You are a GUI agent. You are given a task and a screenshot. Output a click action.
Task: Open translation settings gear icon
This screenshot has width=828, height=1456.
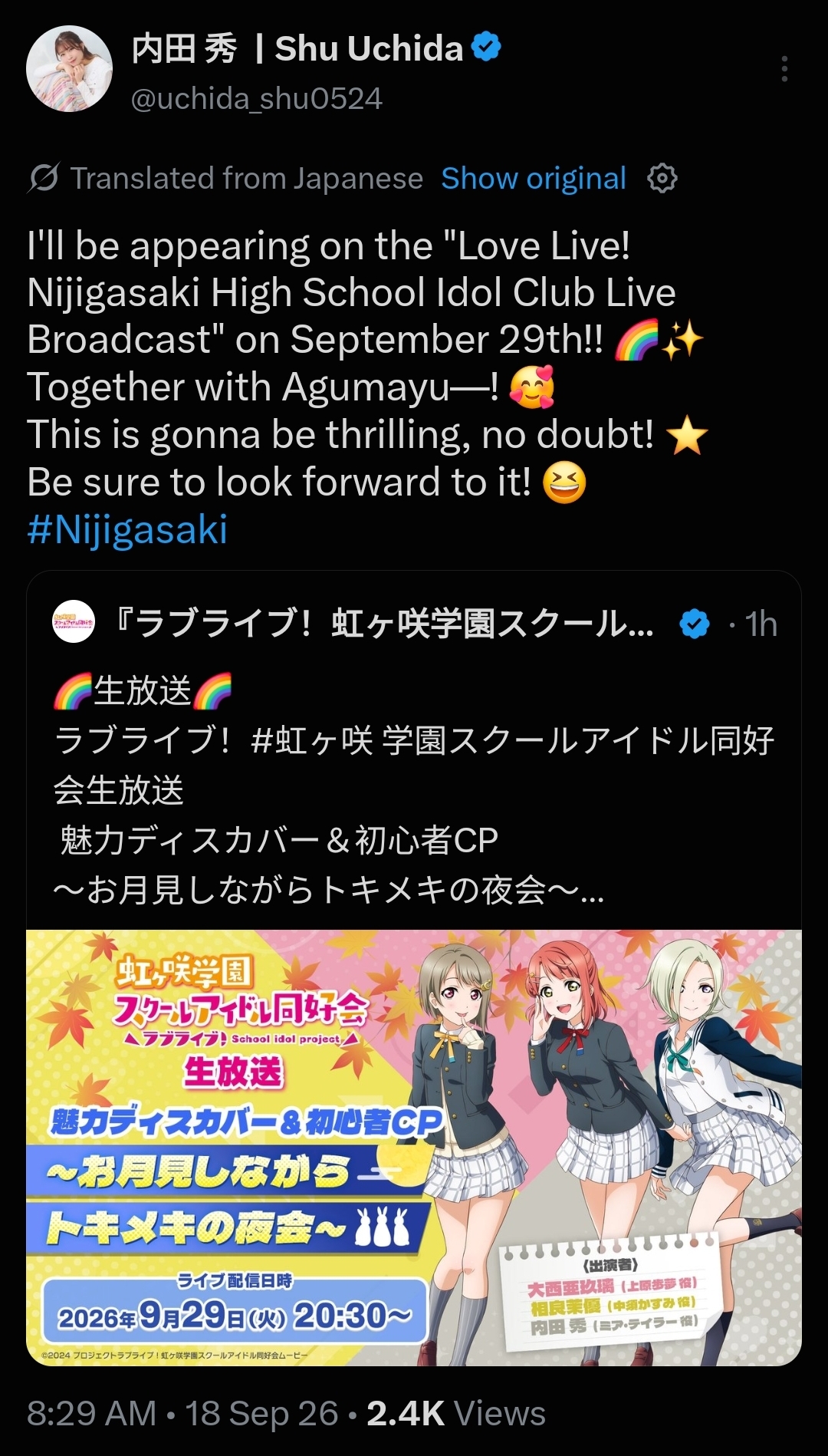click(x=662, y=178)
